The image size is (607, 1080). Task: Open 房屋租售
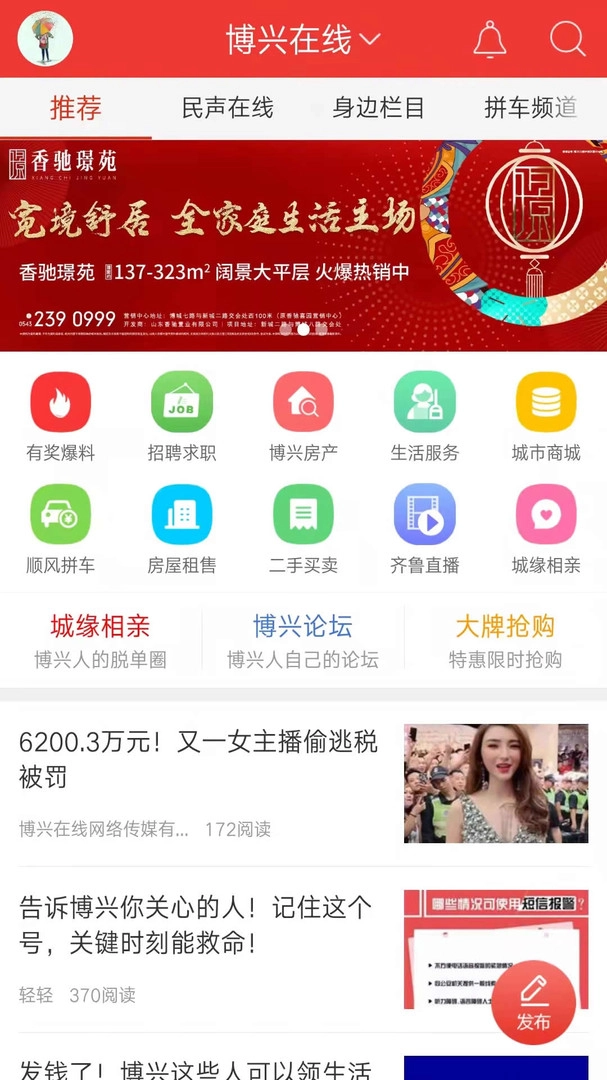(182, 528)
